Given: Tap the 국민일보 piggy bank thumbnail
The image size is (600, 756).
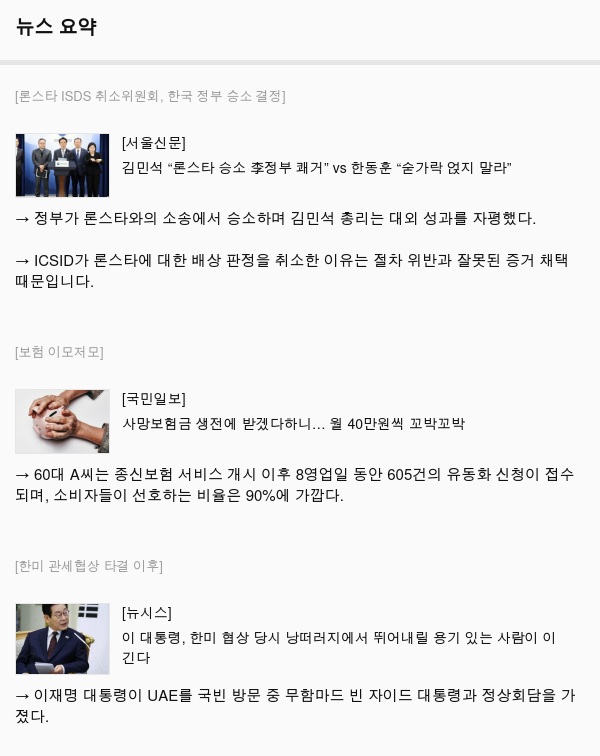Looking at the screenshot, I should pos(62,421).
